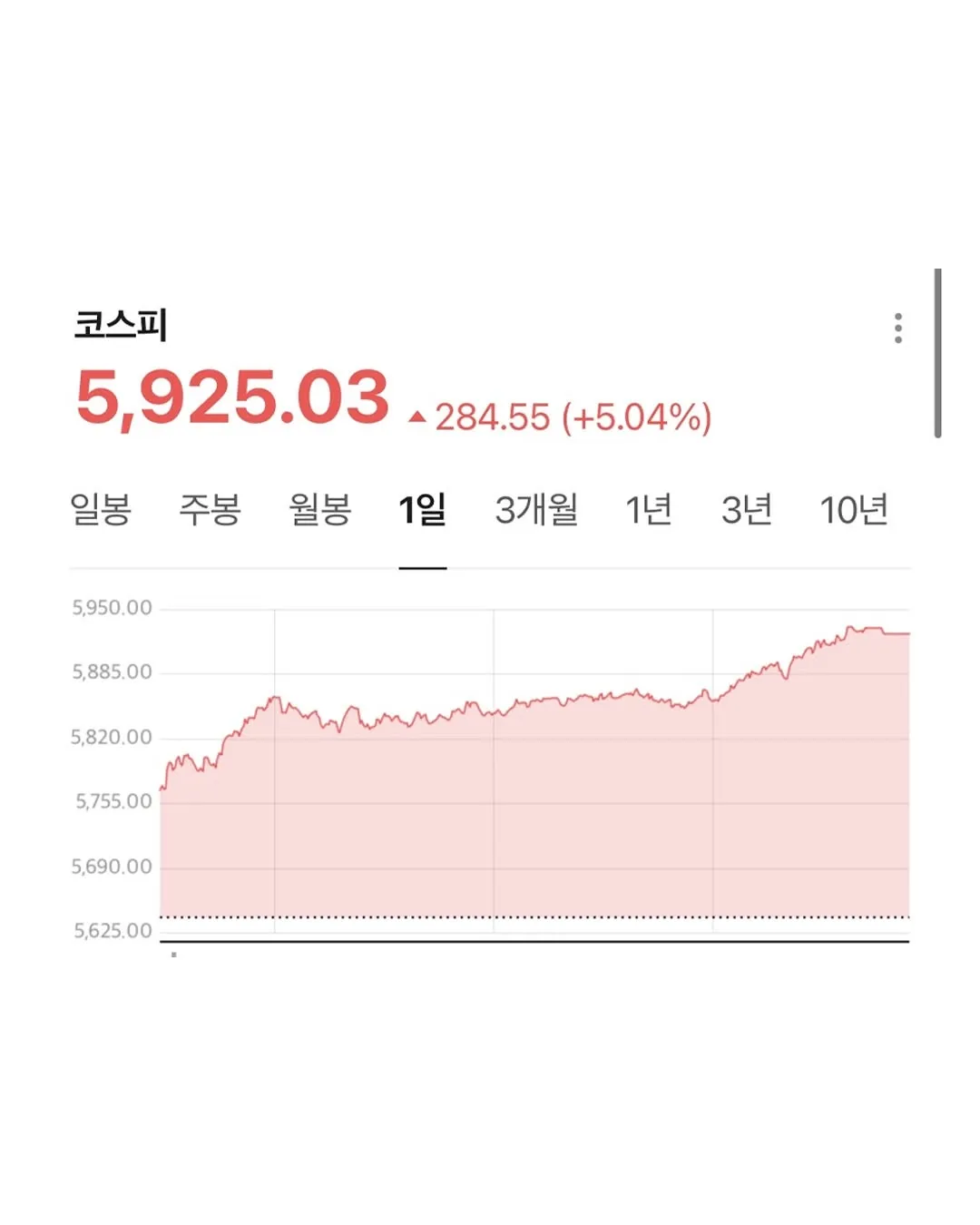Screen dimensions: 980x1225
Task: Open the three-dot overflow menu beside 코스피
Action: 897,328
